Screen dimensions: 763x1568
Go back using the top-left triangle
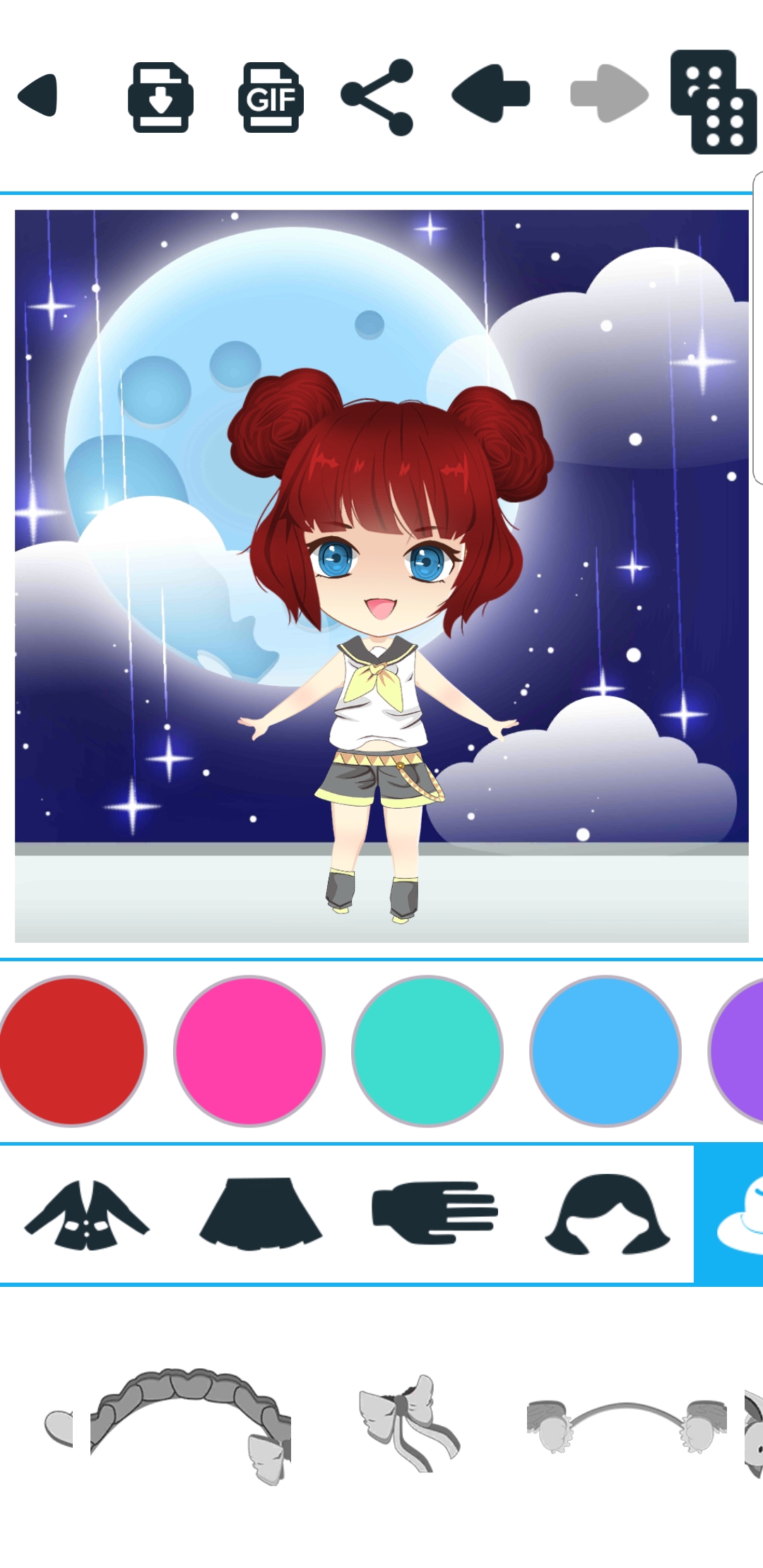tap(37, 95)
